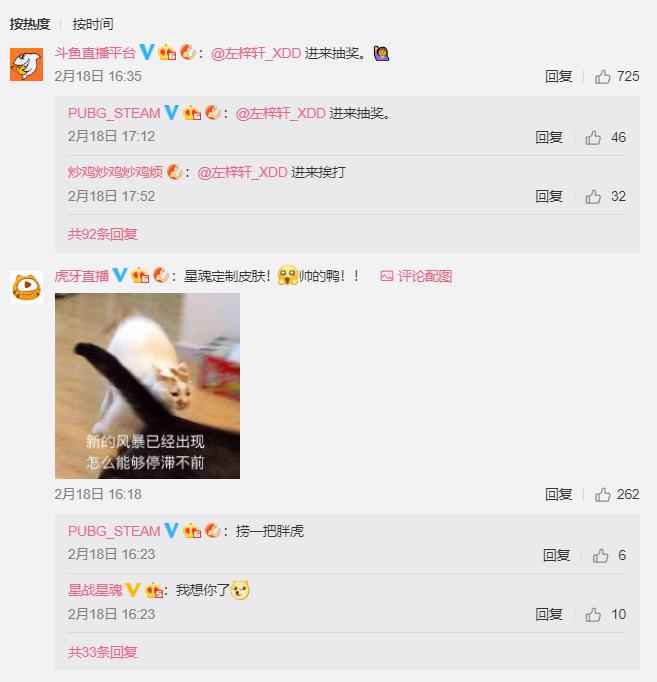The image size is (657, 682).
Task: Reply to 斗鱼直播平台's comment
Action: pyautogui.click(x=558, y=76)
